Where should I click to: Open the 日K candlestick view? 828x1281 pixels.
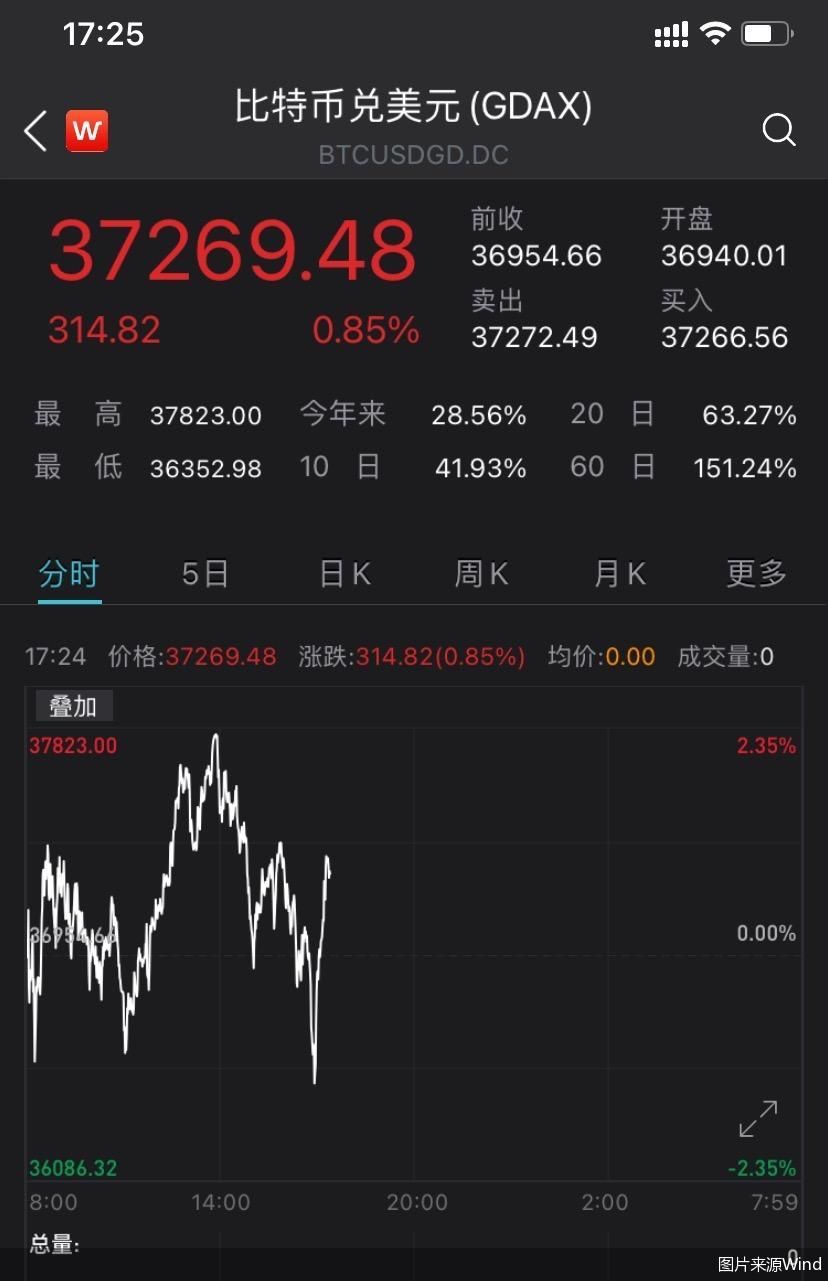(x=343, y=573)
